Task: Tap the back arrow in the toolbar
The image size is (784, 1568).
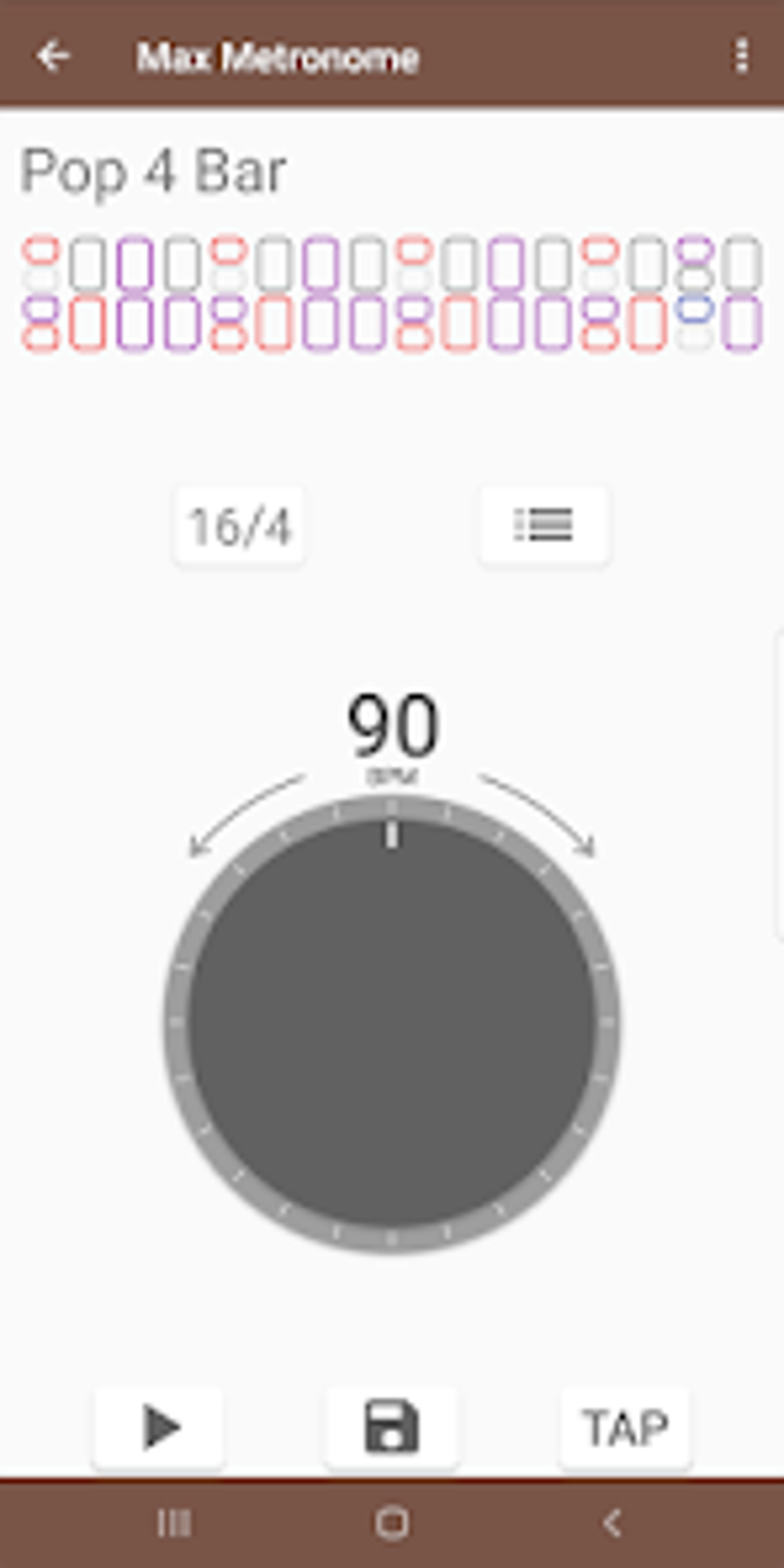Action: point(51,57)
